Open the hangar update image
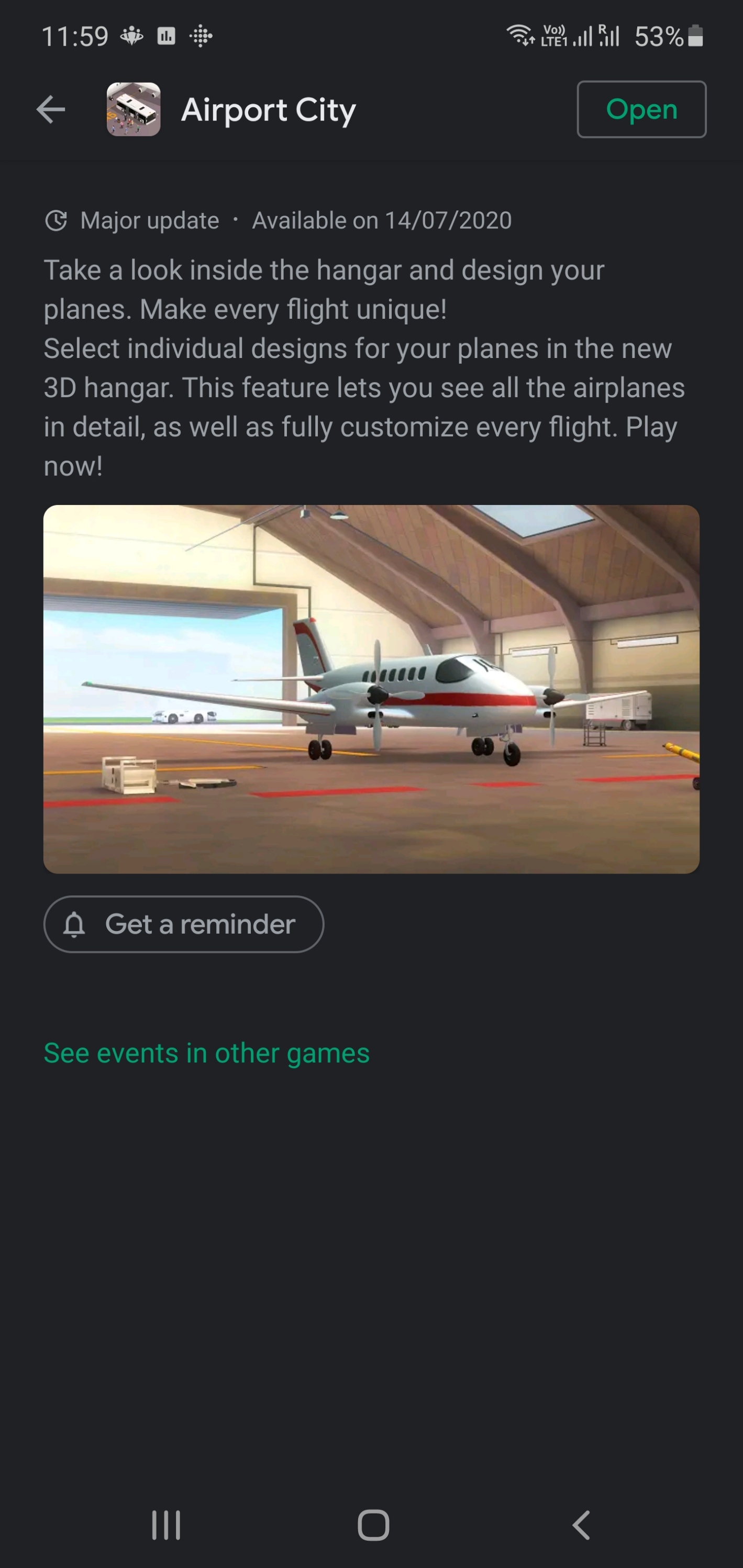This screenshot has height=1568, width=743. [x=372, y=689]
